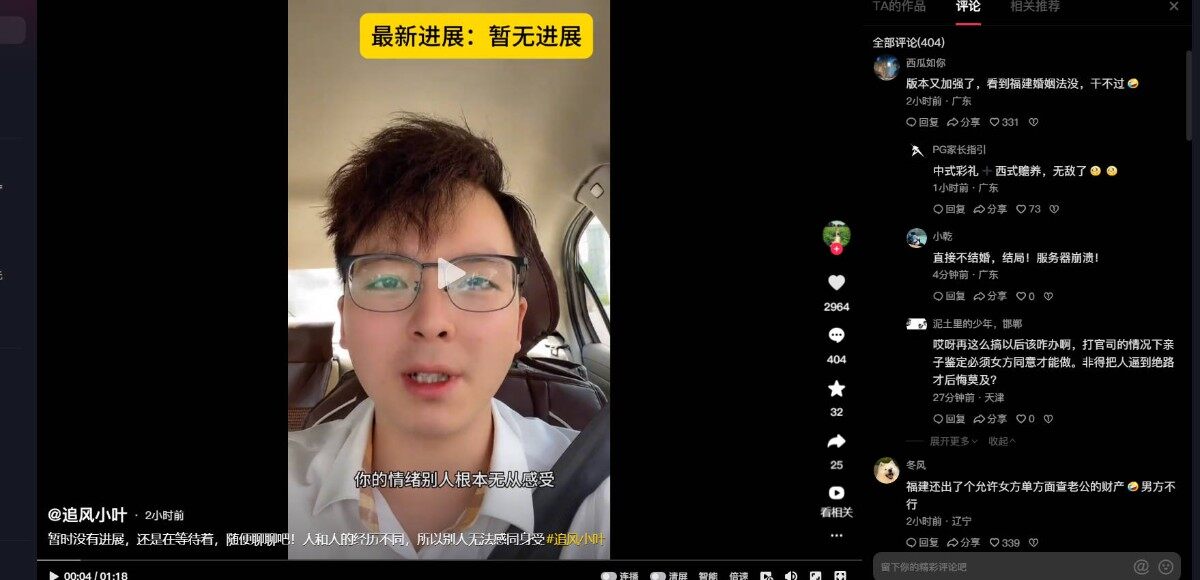Like this video via the heart icon

[x=836, y=283]
